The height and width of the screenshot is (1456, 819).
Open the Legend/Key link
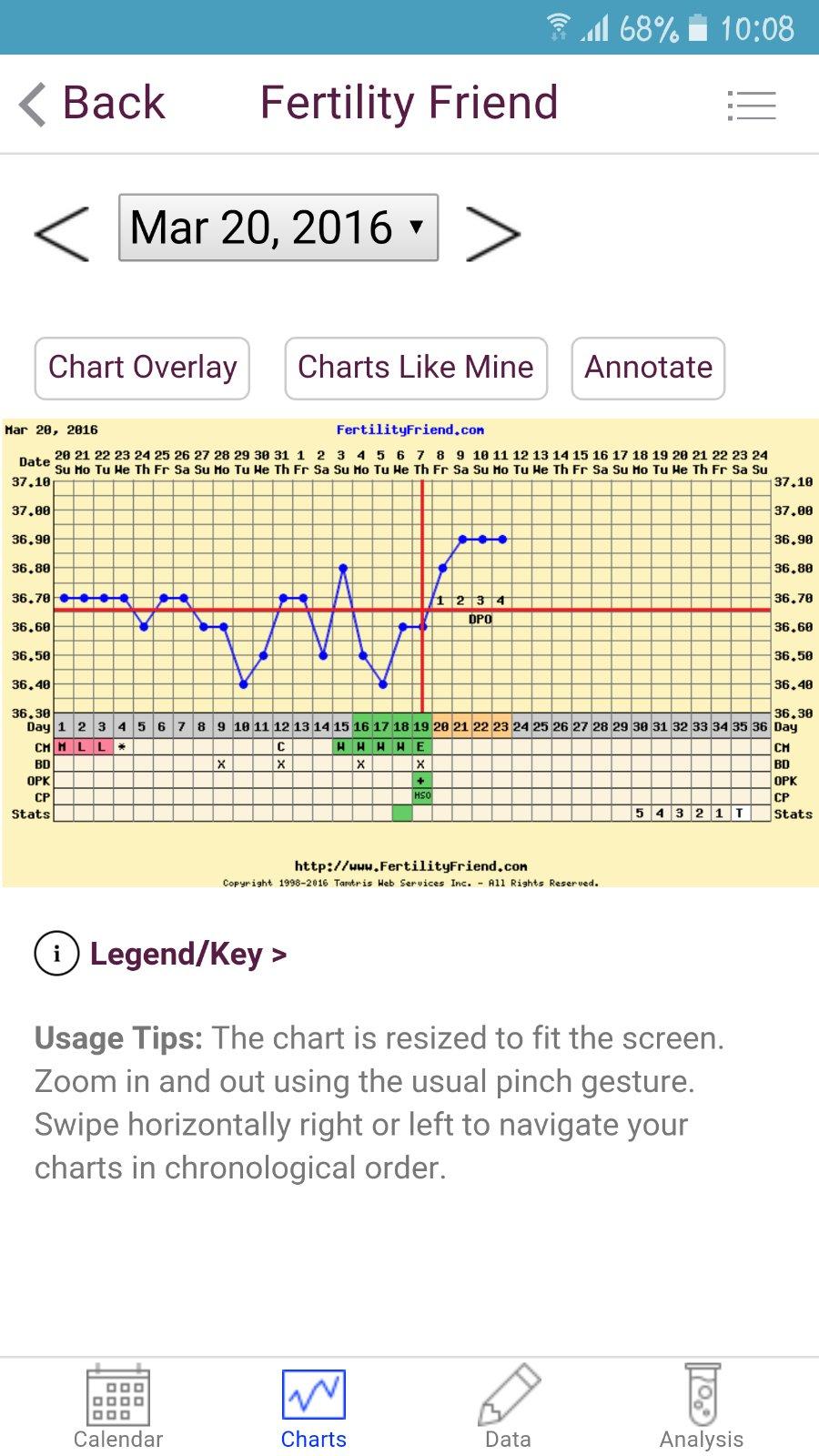tap(187, 954)
